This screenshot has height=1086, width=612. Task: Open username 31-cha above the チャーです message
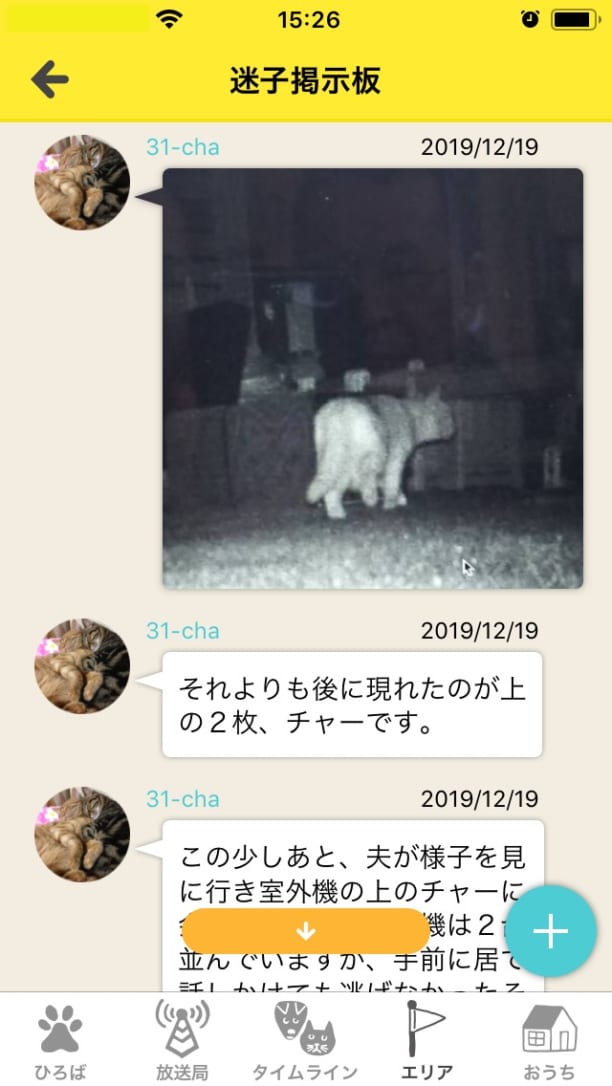pos(183,631)
